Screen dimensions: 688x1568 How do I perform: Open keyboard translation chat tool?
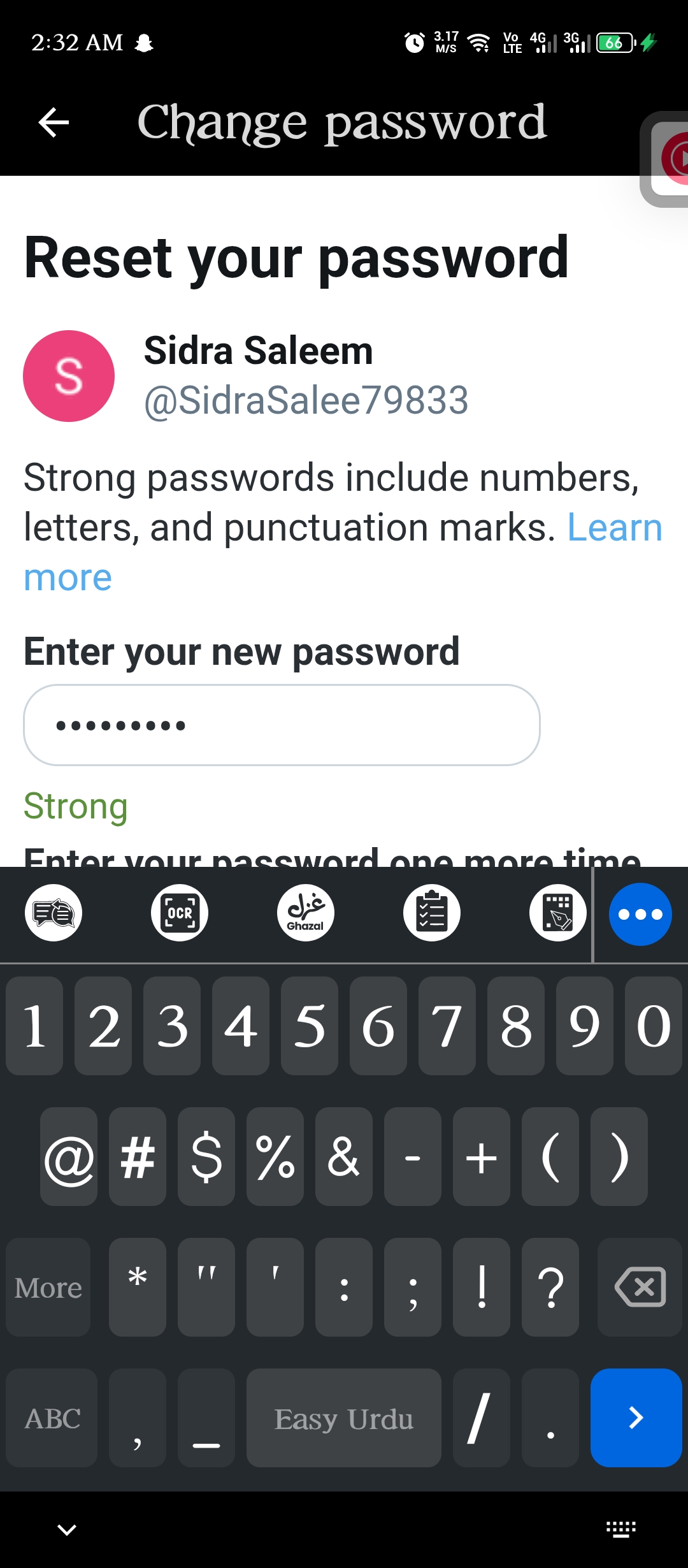pyautogui.click(x=54, y=913)
